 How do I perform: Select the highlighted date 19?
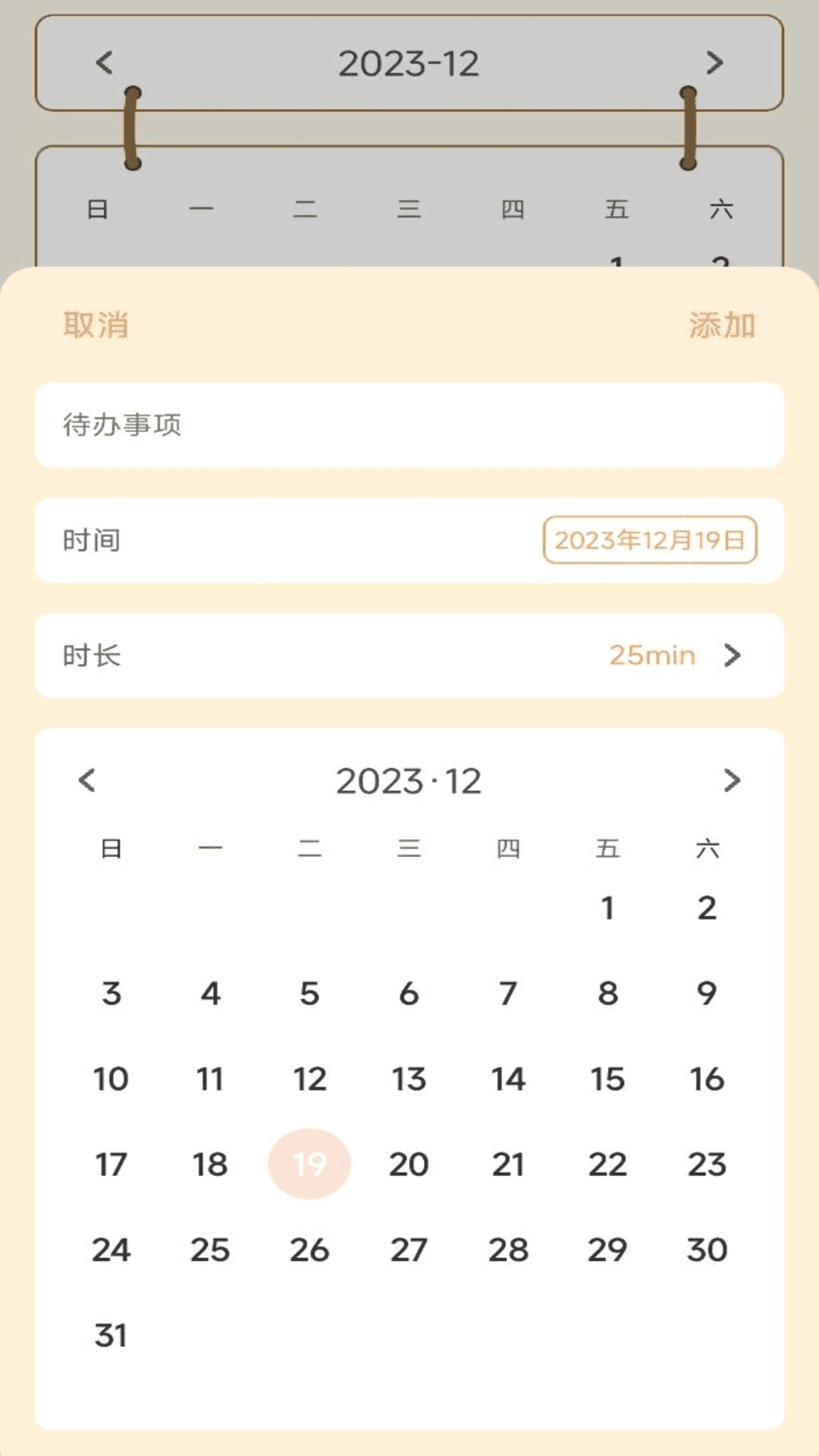tap(309, 1164)
